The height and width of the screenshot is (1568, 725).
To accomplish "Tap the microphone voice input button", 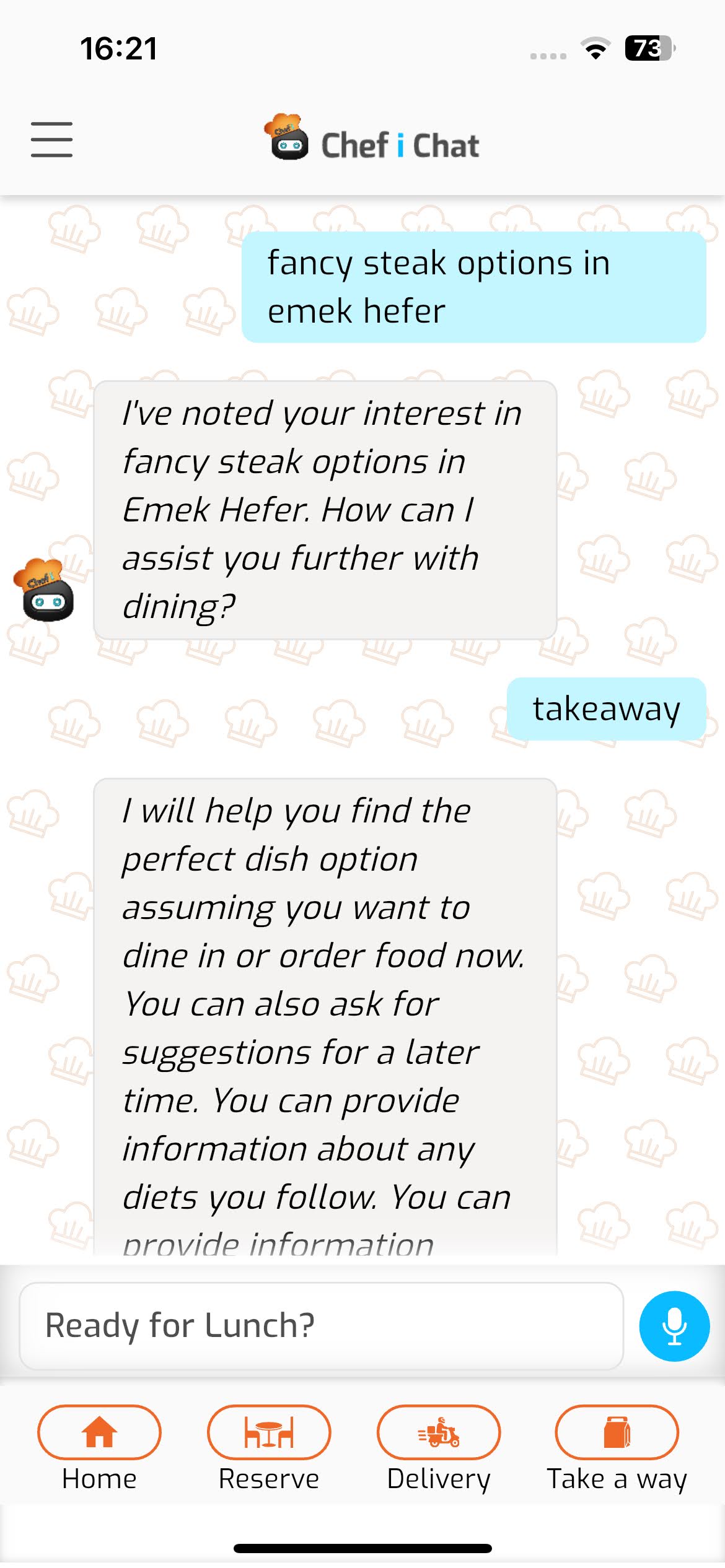I will [x=674, y=1326].
